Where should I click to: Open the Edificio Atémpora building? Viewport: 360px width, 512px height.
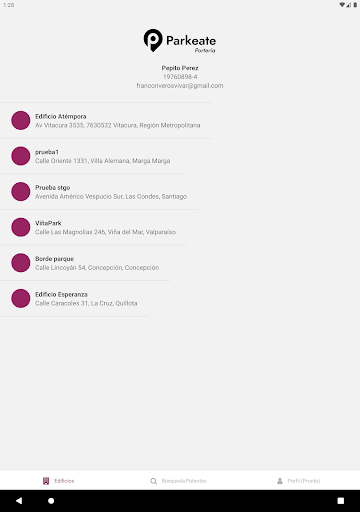coord(106,121)
